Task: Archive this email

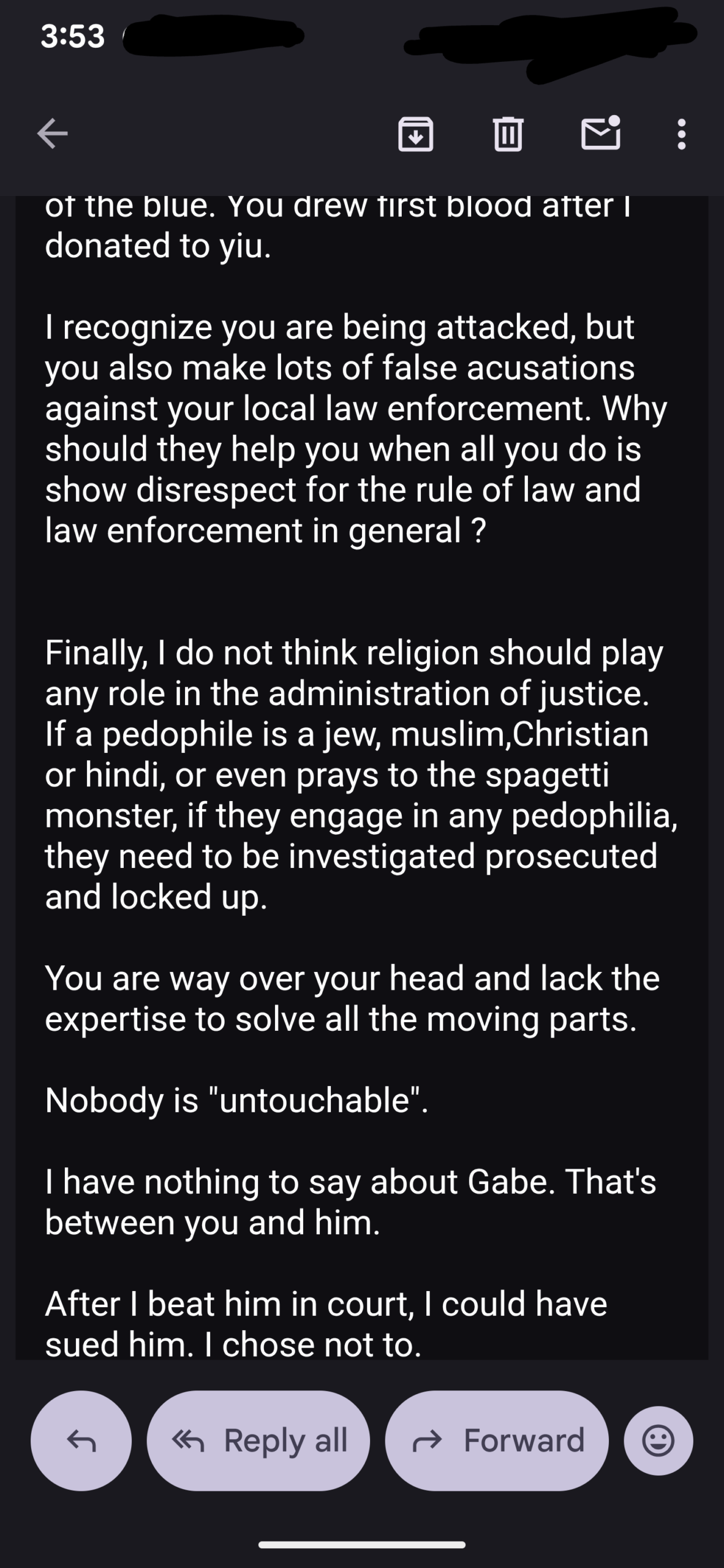Action: click(416, 134)
